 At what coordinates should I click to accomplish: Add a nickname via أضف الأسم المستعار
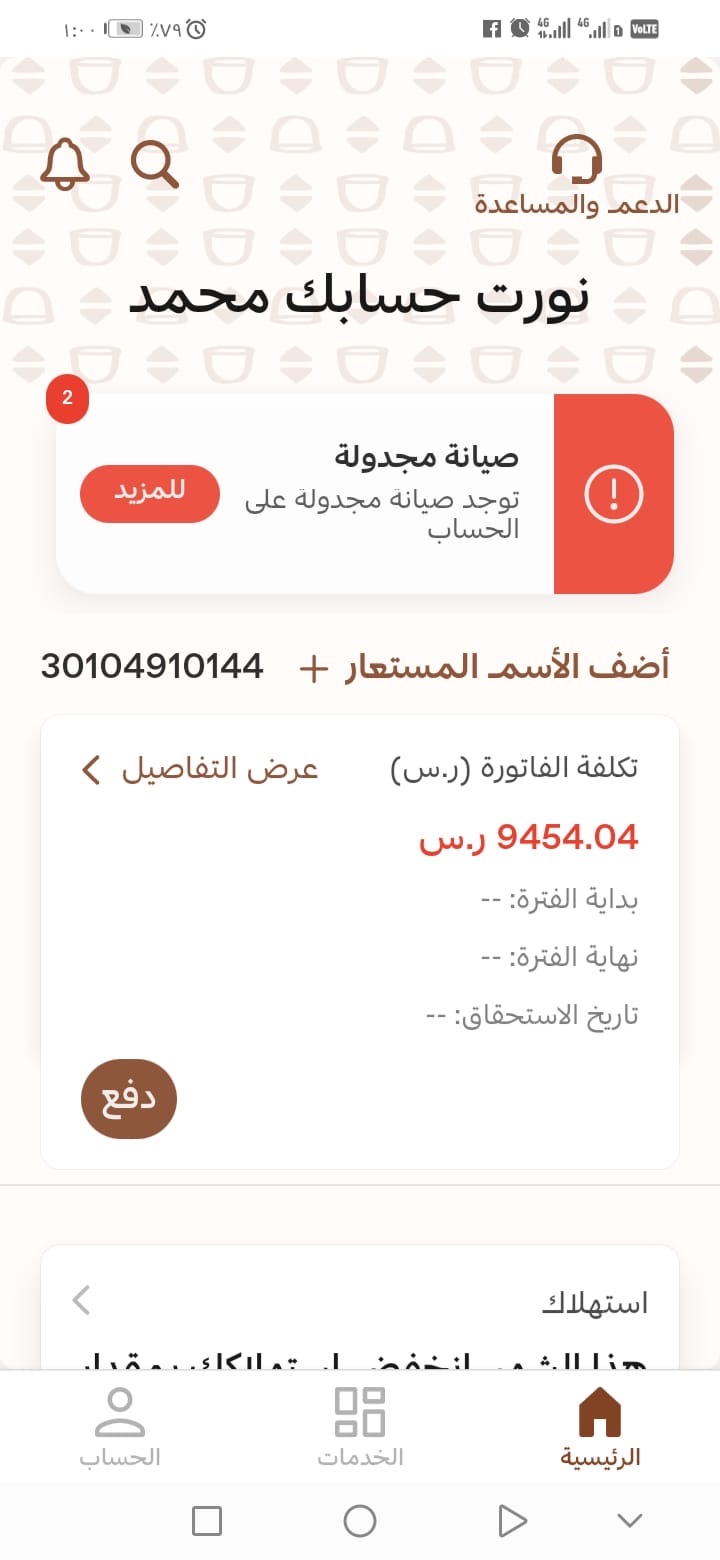[x=485, y=667]
